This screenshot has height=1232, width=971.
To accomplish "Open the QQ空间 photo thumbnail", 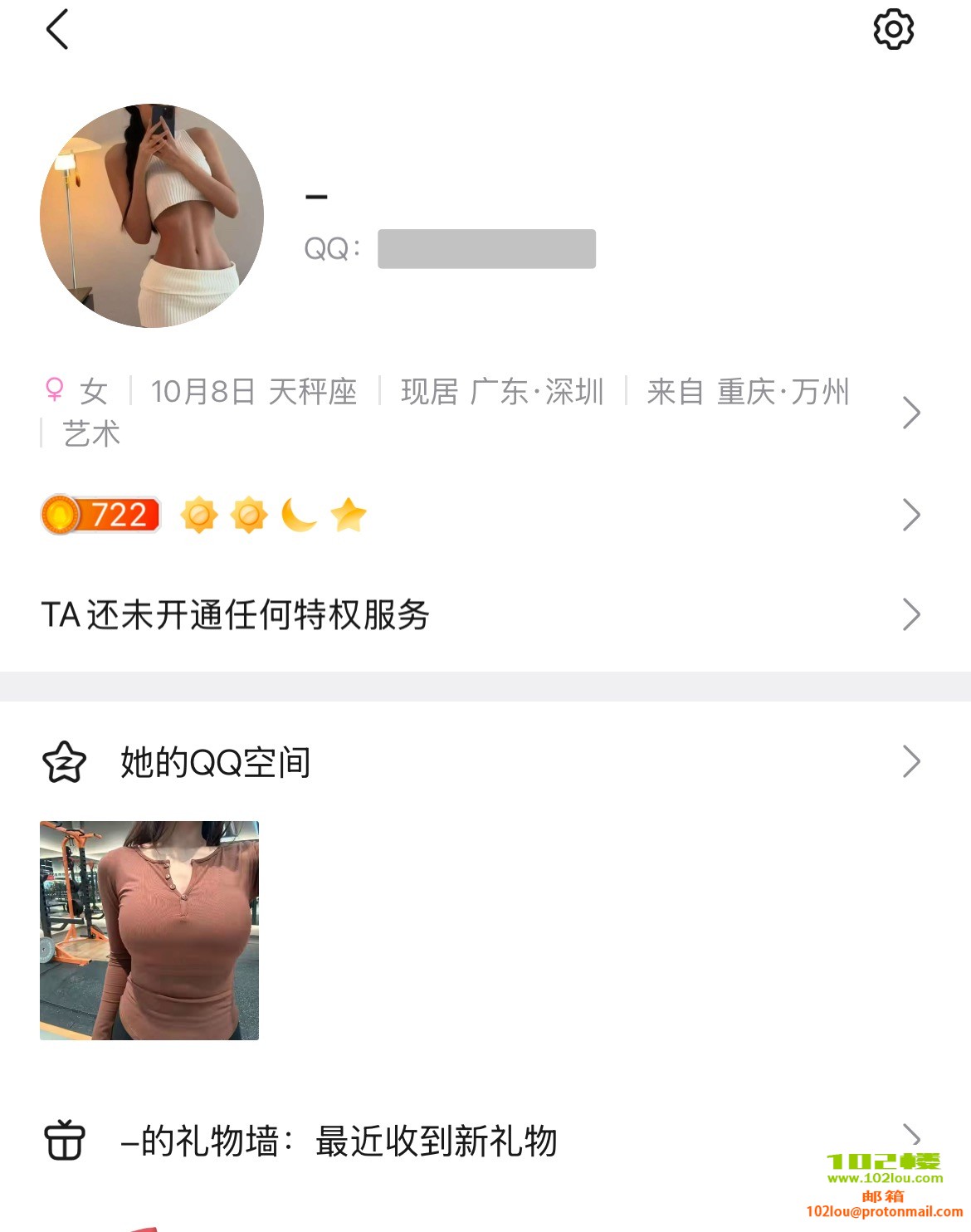I will coord(149,931).
